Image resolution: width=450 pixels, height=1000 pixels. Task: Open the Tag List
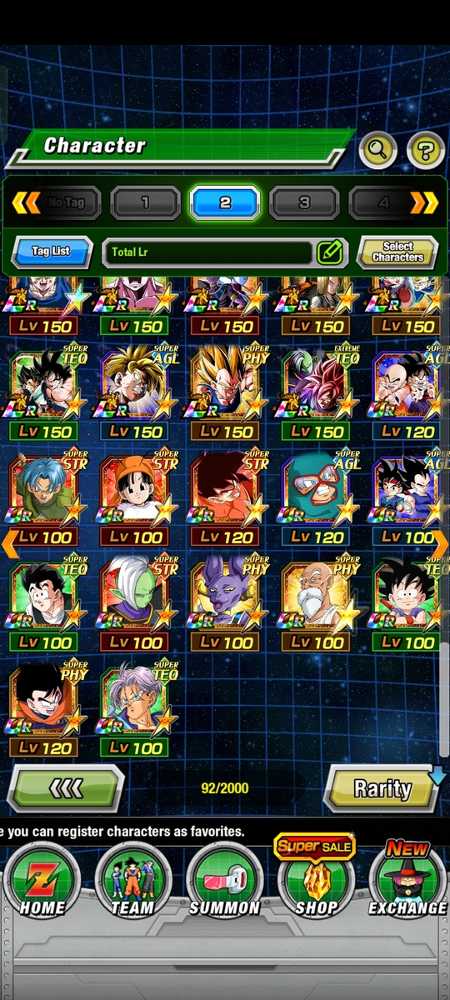(x=52, y=252)
